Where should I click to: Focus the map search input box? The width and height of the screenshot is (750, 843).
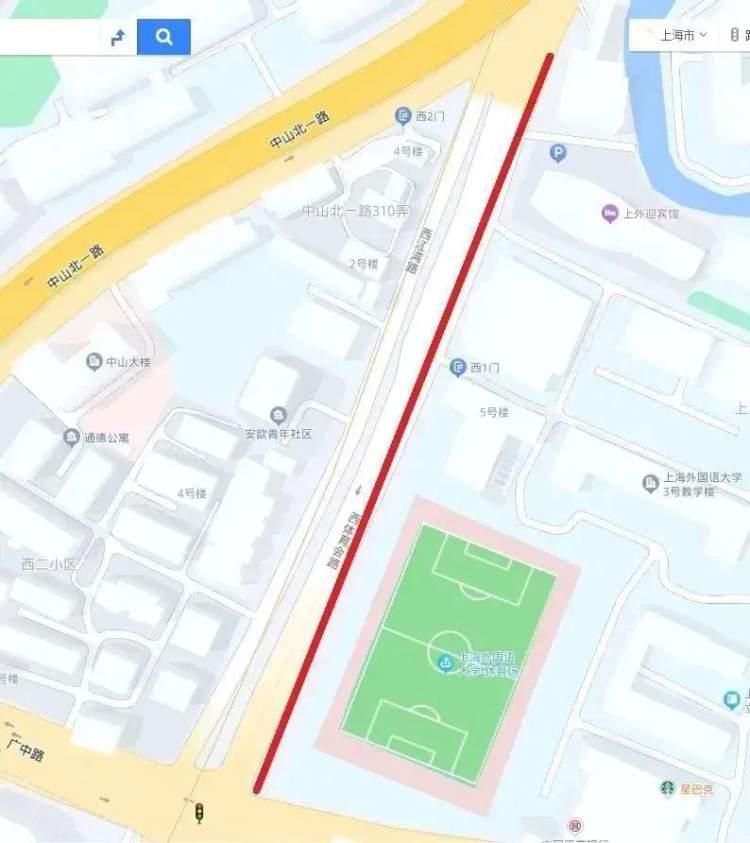tap(50, 38)
